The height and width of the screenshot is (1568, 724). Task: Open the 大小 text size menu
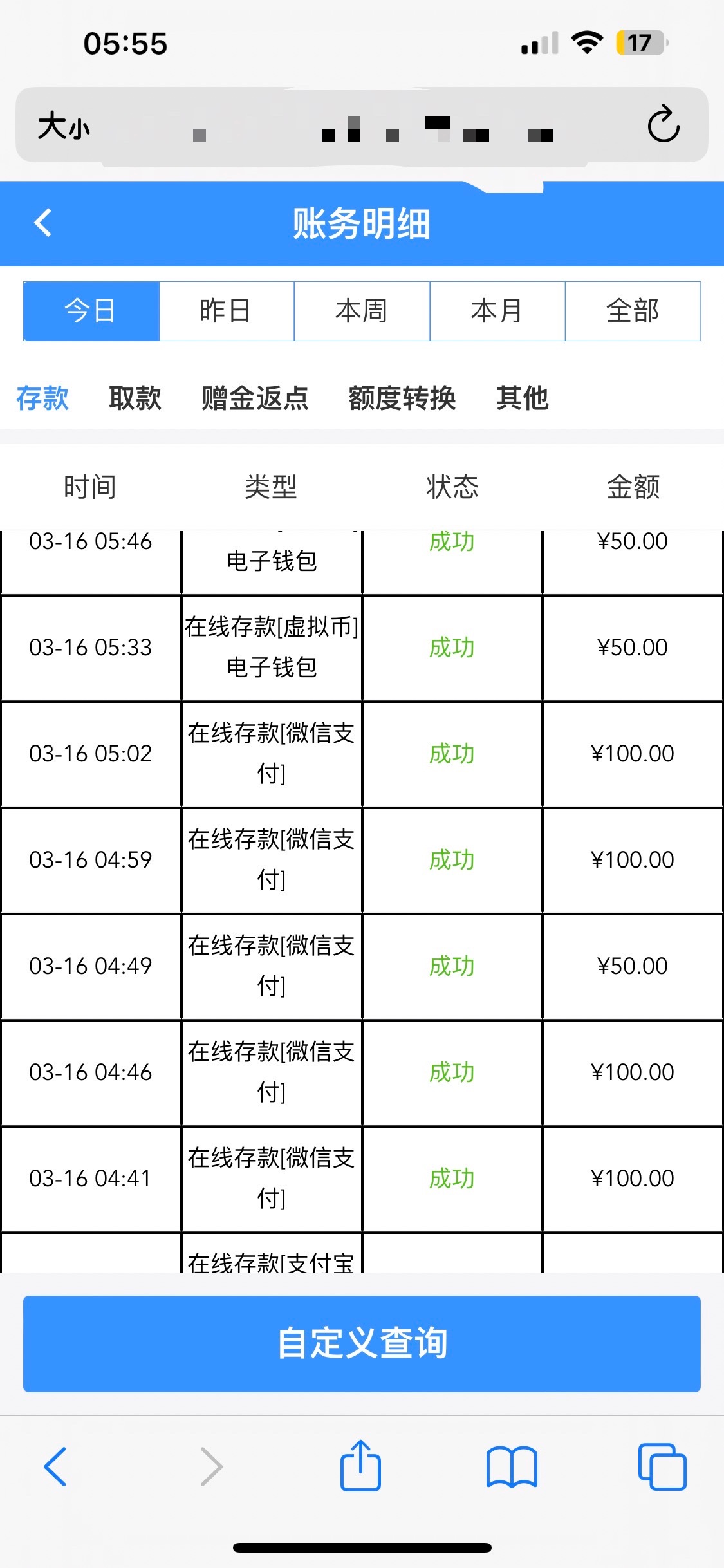pyautogui.click(x=63, y=126)
